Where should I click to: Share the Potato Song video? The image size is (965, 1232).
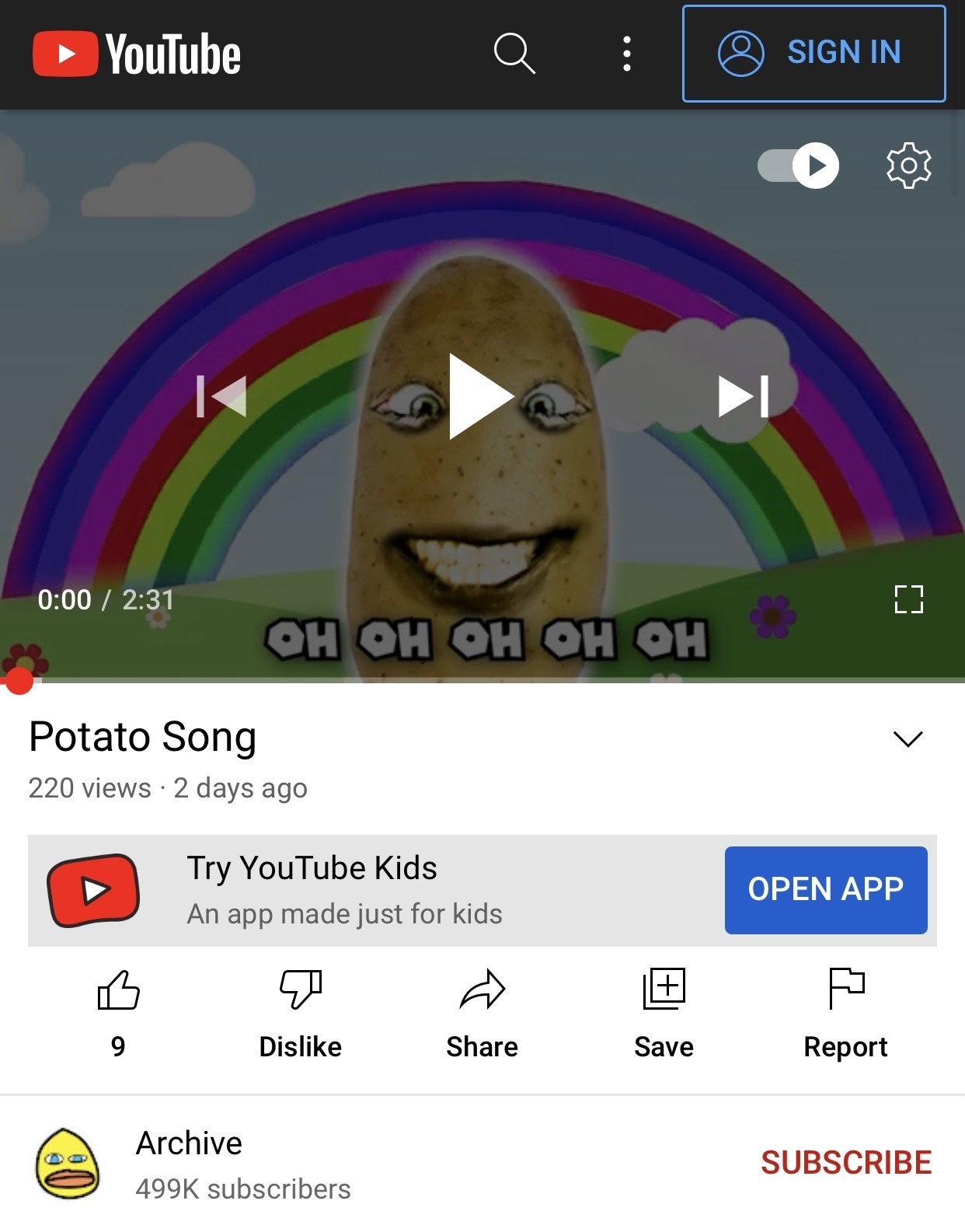482,991
